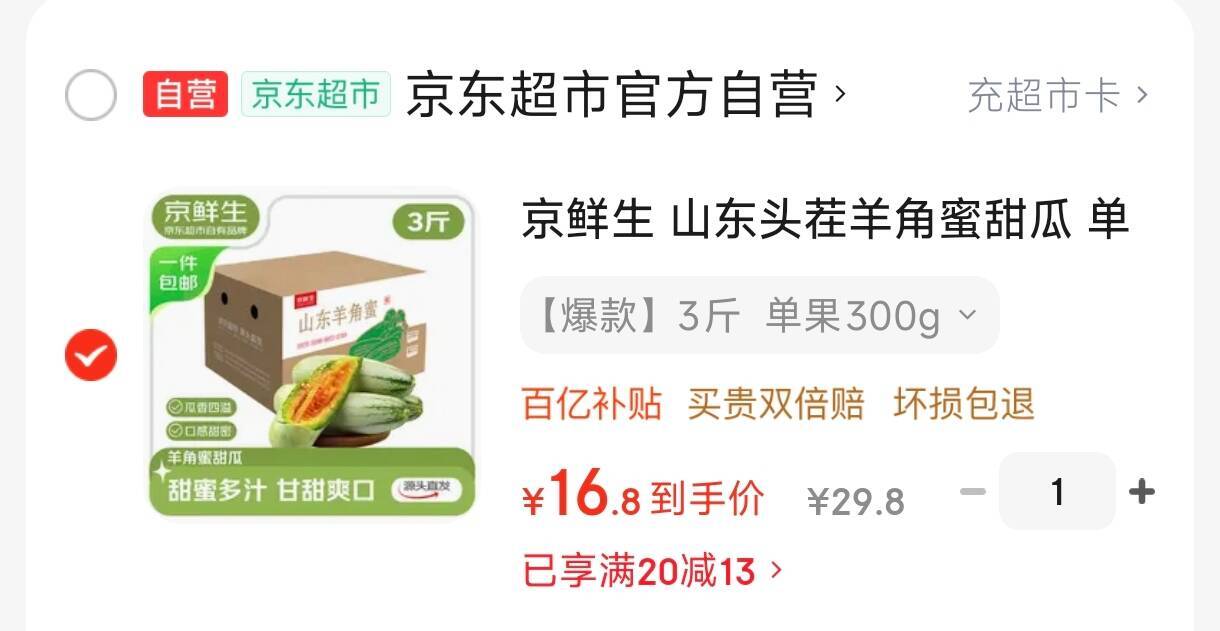This screenshot has height=631, width=1220.
Task: Edit the quantity field showing 1
Action: click(x=1057, y=491)
